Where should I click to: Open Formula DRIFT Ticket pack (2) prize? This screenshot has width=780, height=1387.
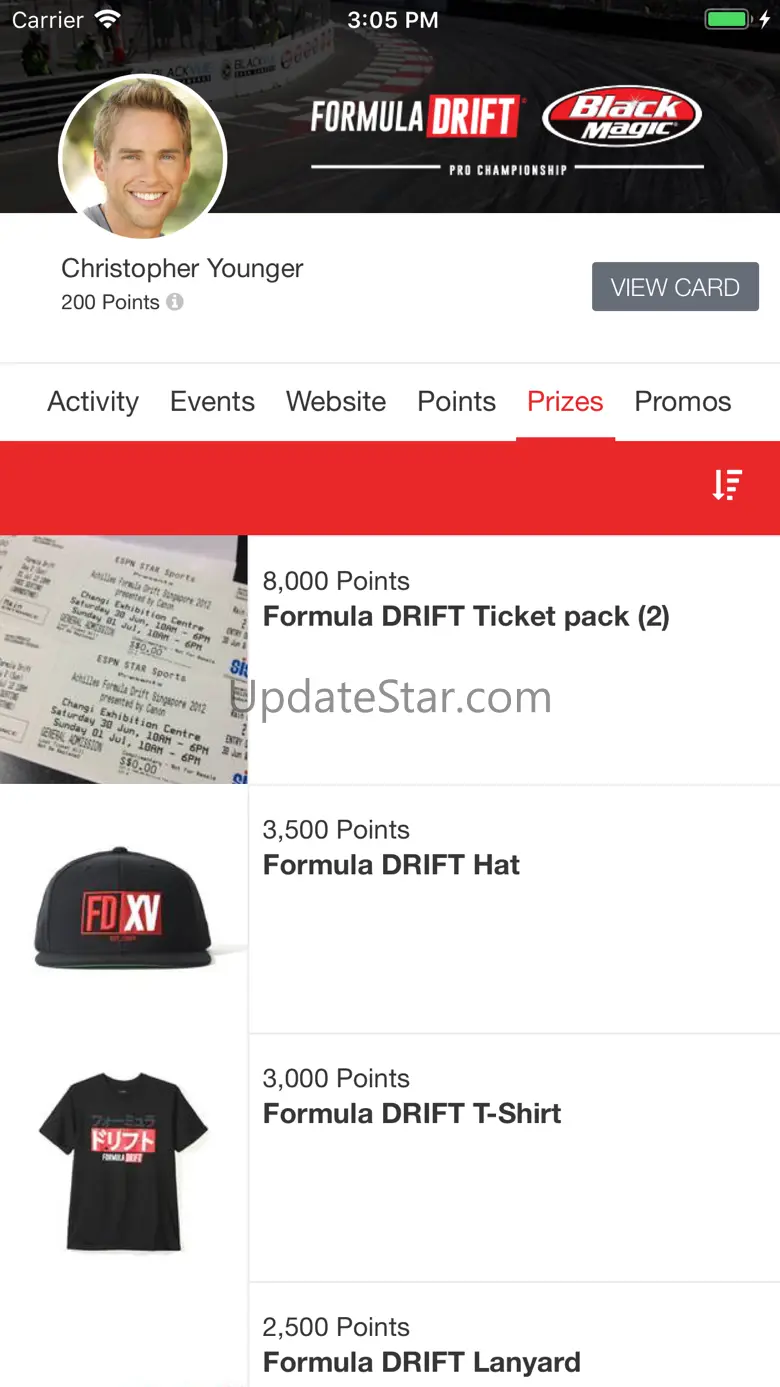coord(466,616)
